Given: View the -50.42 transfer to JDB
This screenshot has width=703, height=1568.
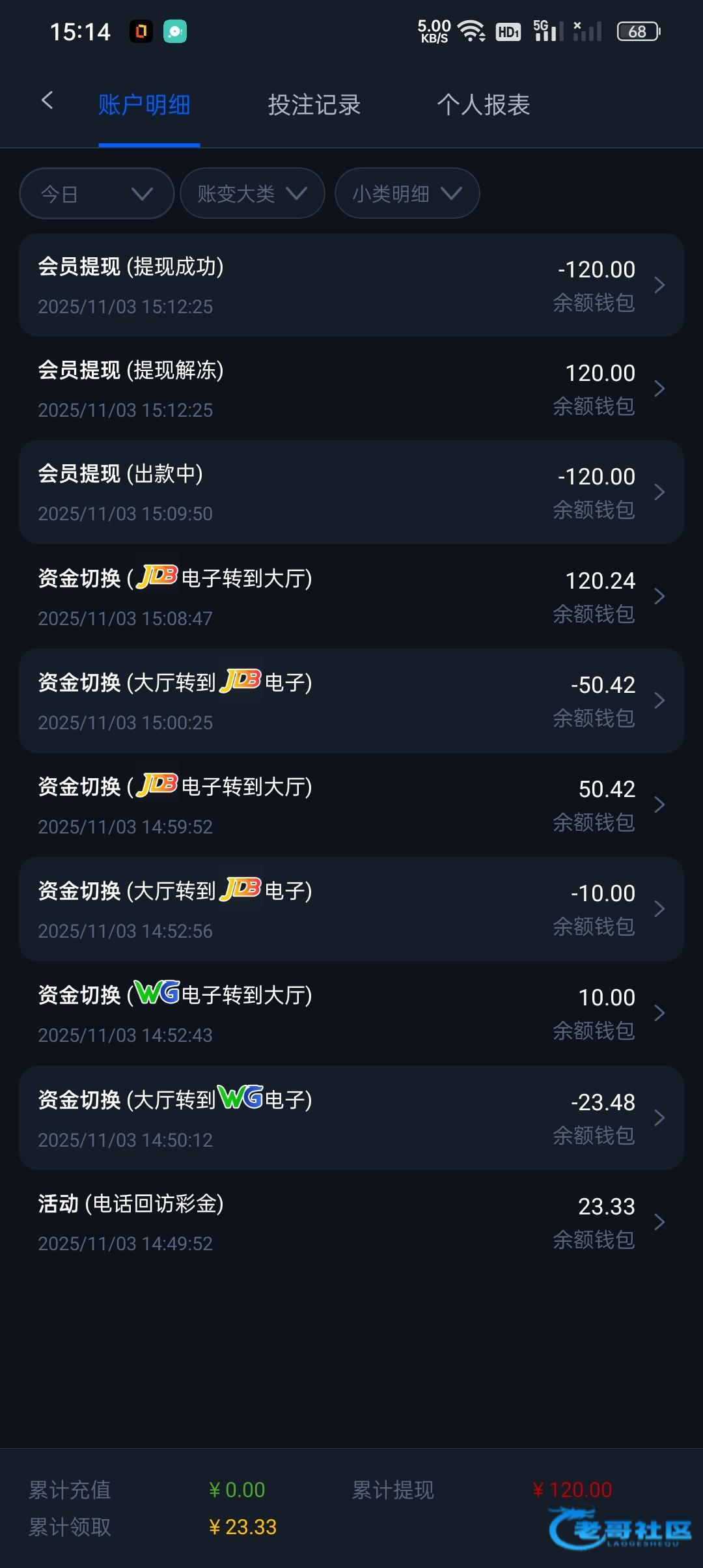Looking at the screenshot, I should pyautogui.click(x=351, y=701).
